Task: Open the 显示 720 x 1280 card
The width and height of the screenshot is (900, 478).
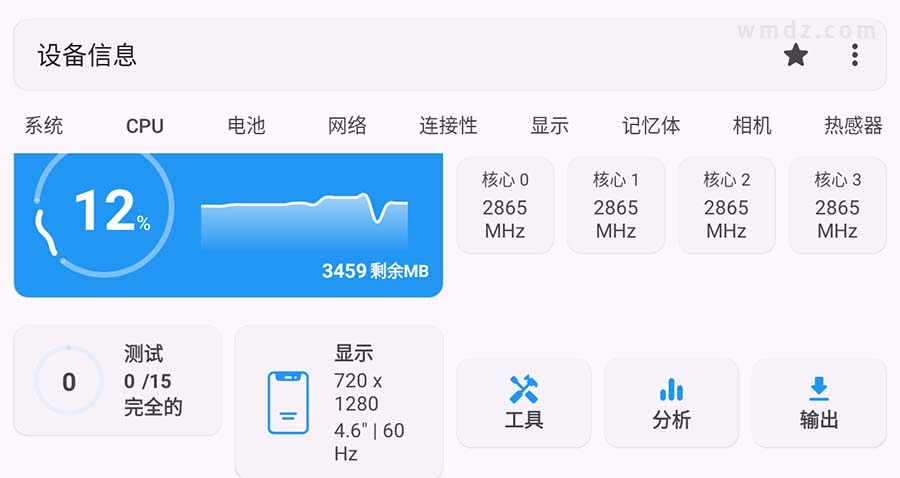Action: click(x=339, y=402)
